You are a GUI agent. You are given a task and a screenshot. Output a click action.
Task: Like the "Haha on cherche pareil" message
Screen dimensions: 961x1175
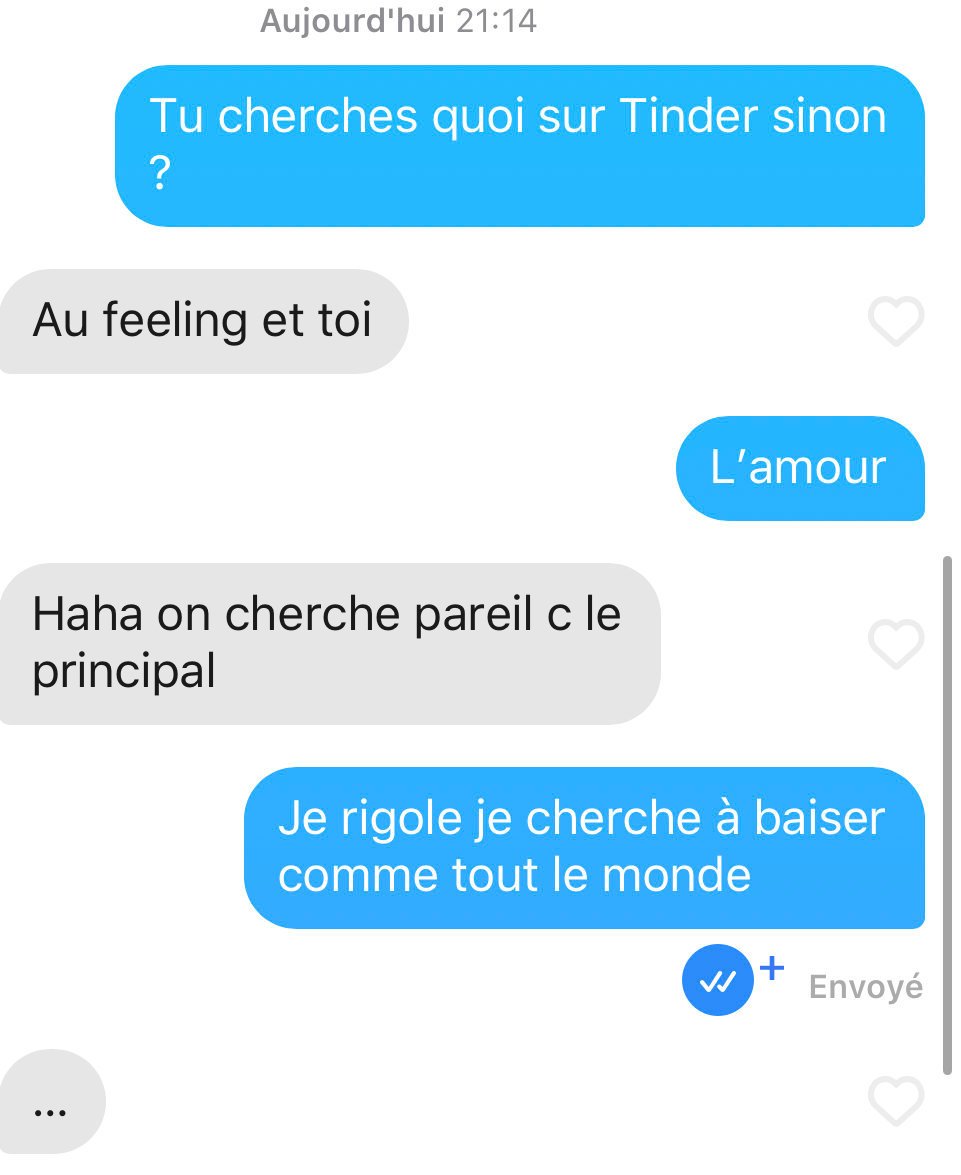point(895,644)
